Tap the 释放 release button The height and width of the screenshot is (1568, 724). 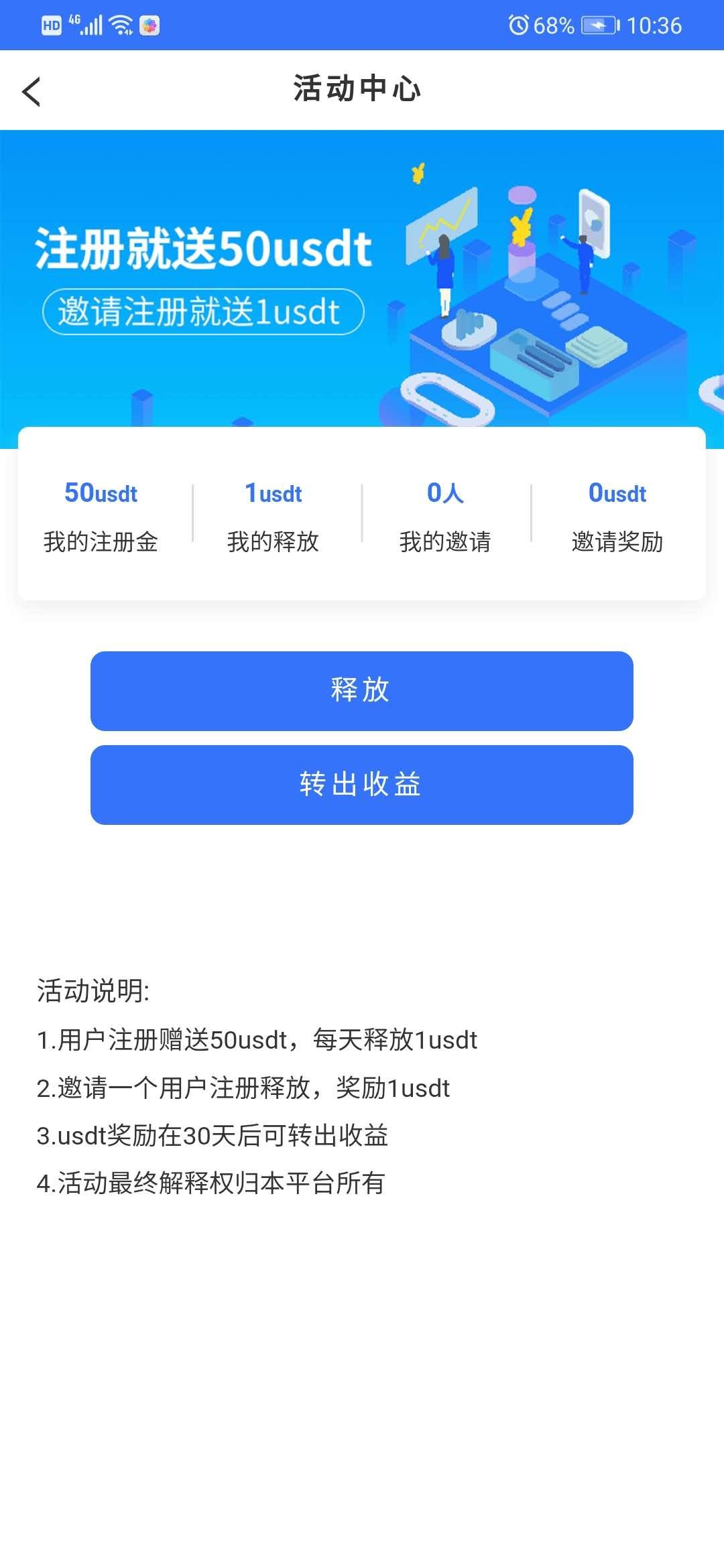pos(362,690)
